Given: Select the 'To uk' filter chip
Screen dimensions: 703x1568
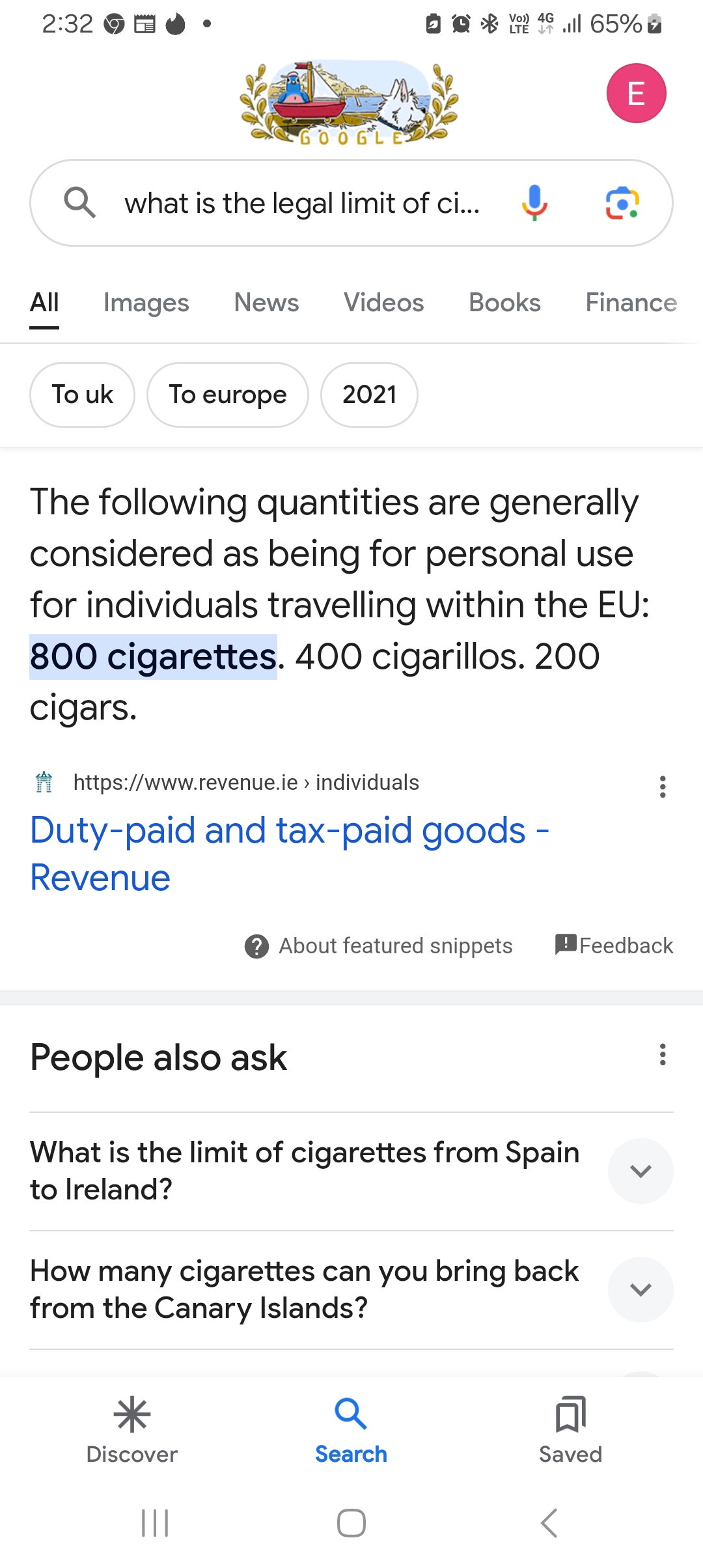Looking at the screenshot, I should click(82, 395).
